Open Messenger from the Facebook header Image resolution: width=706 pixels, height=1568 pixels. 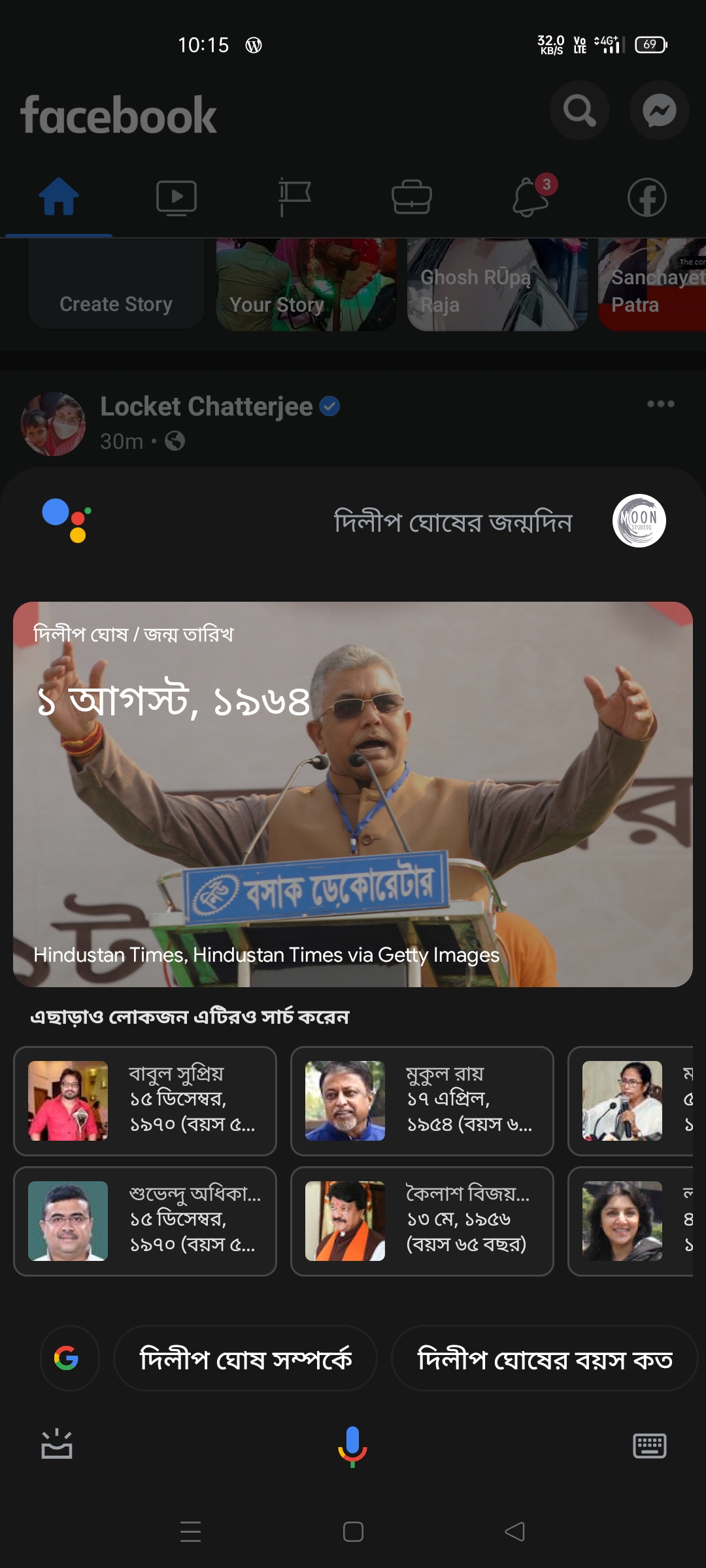(x=659, y=110)
